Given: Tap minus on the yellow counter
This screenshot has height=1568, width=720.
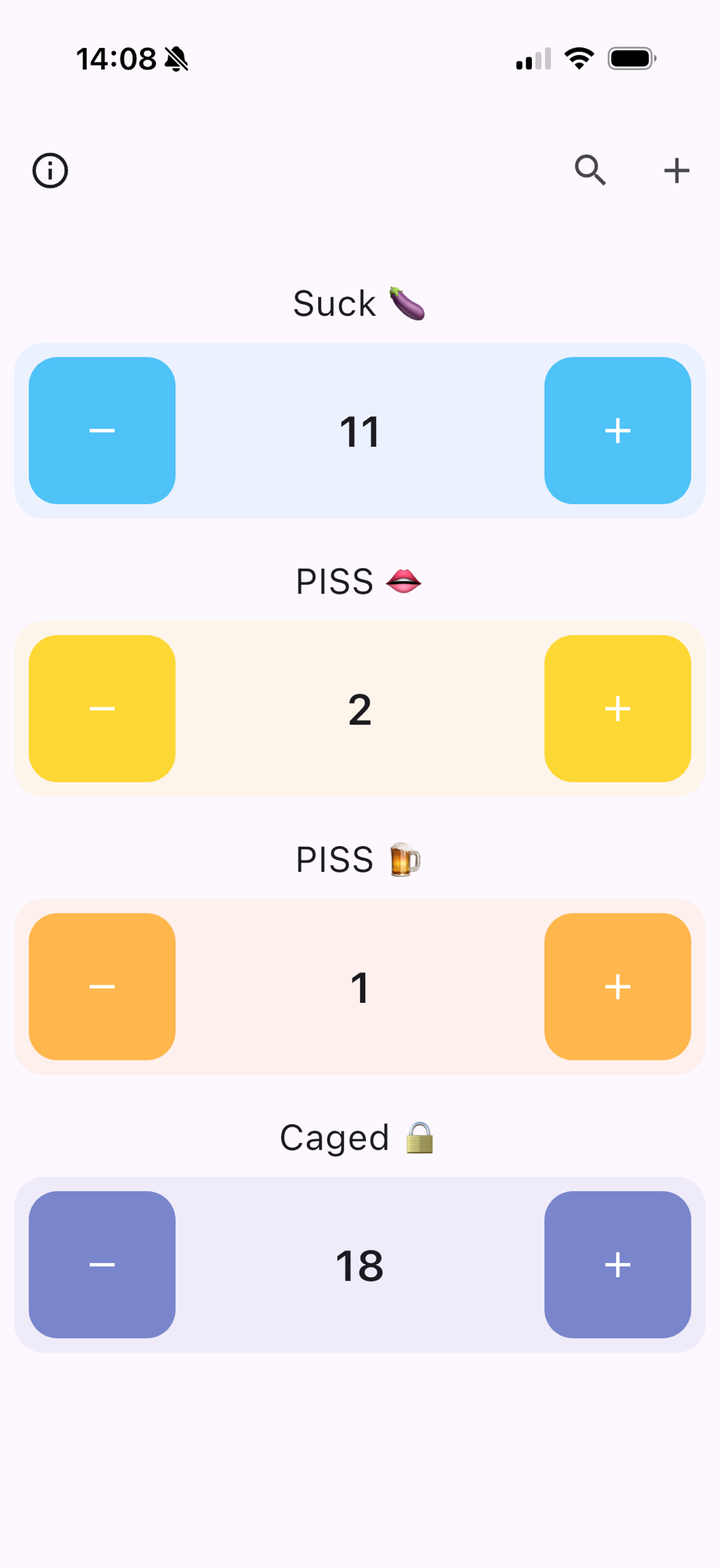Looking at the screenshot, I should pos(102,709).
